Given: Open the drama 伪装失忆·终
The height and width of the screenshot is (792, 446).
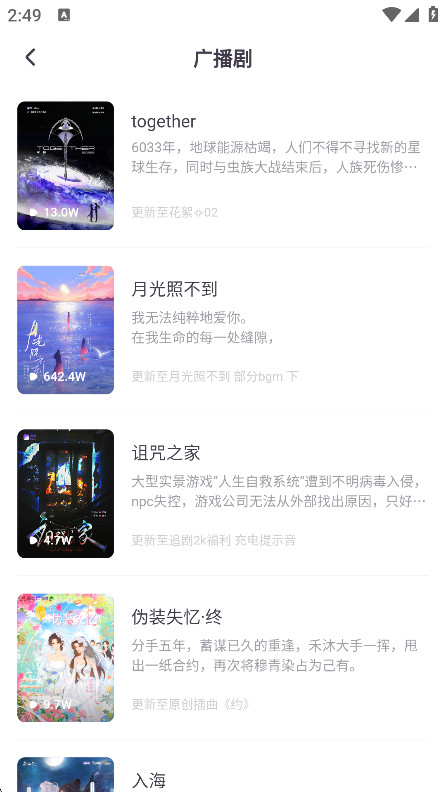Looking at the screenshot, I should pos(223,658).
